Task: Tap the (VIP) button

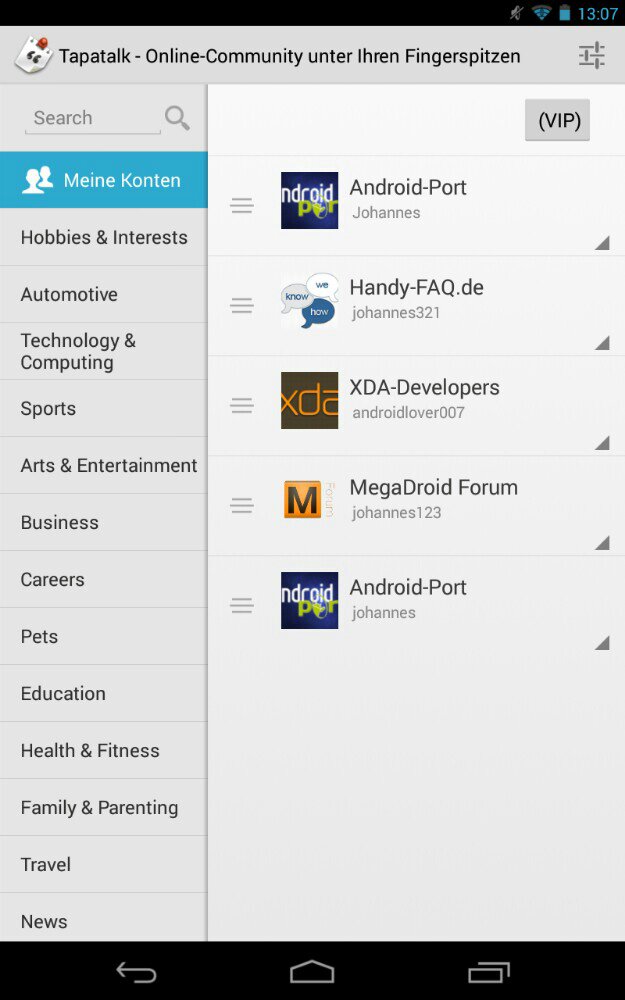Action: (x=558, y=121)
